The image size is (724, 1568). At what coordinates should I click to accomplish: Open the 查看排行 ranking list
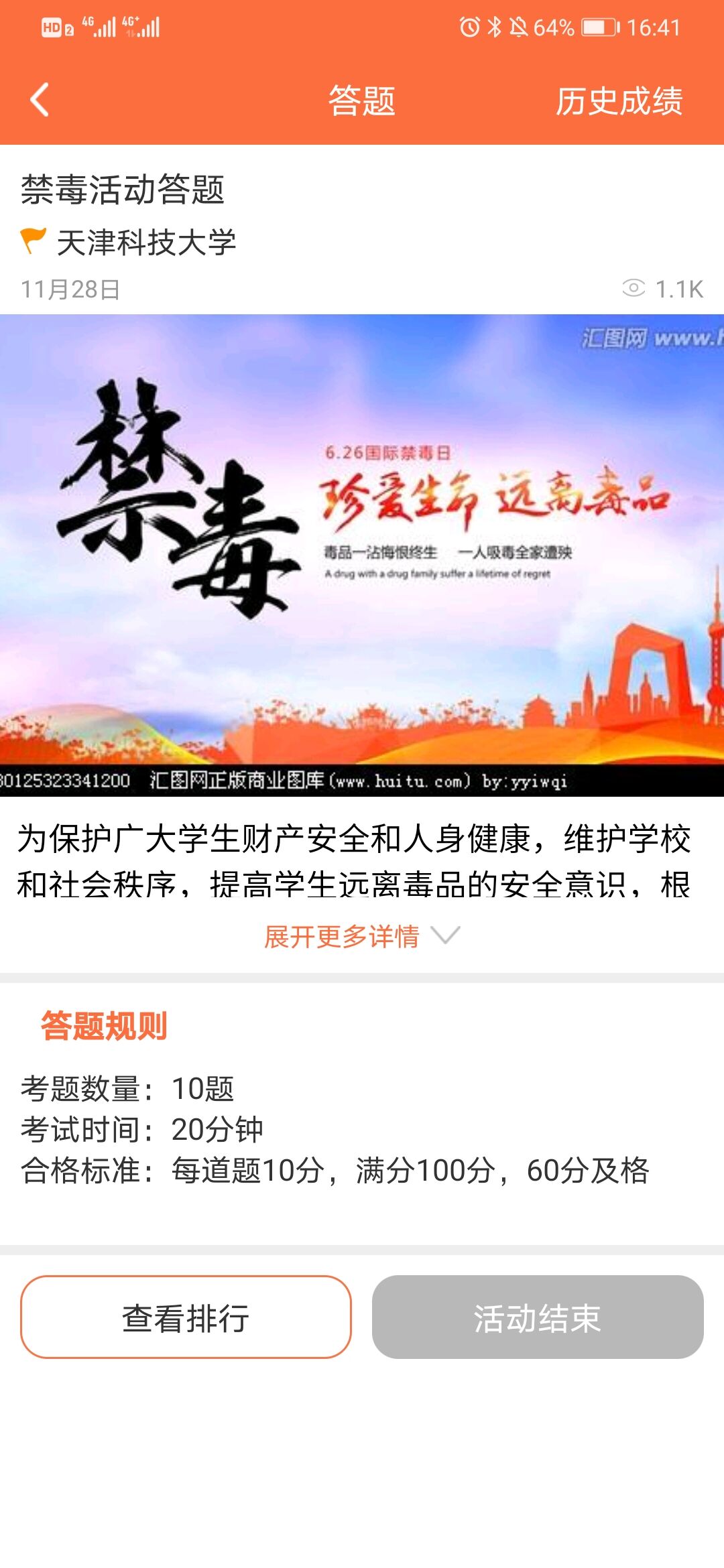tap(186, 1317)
